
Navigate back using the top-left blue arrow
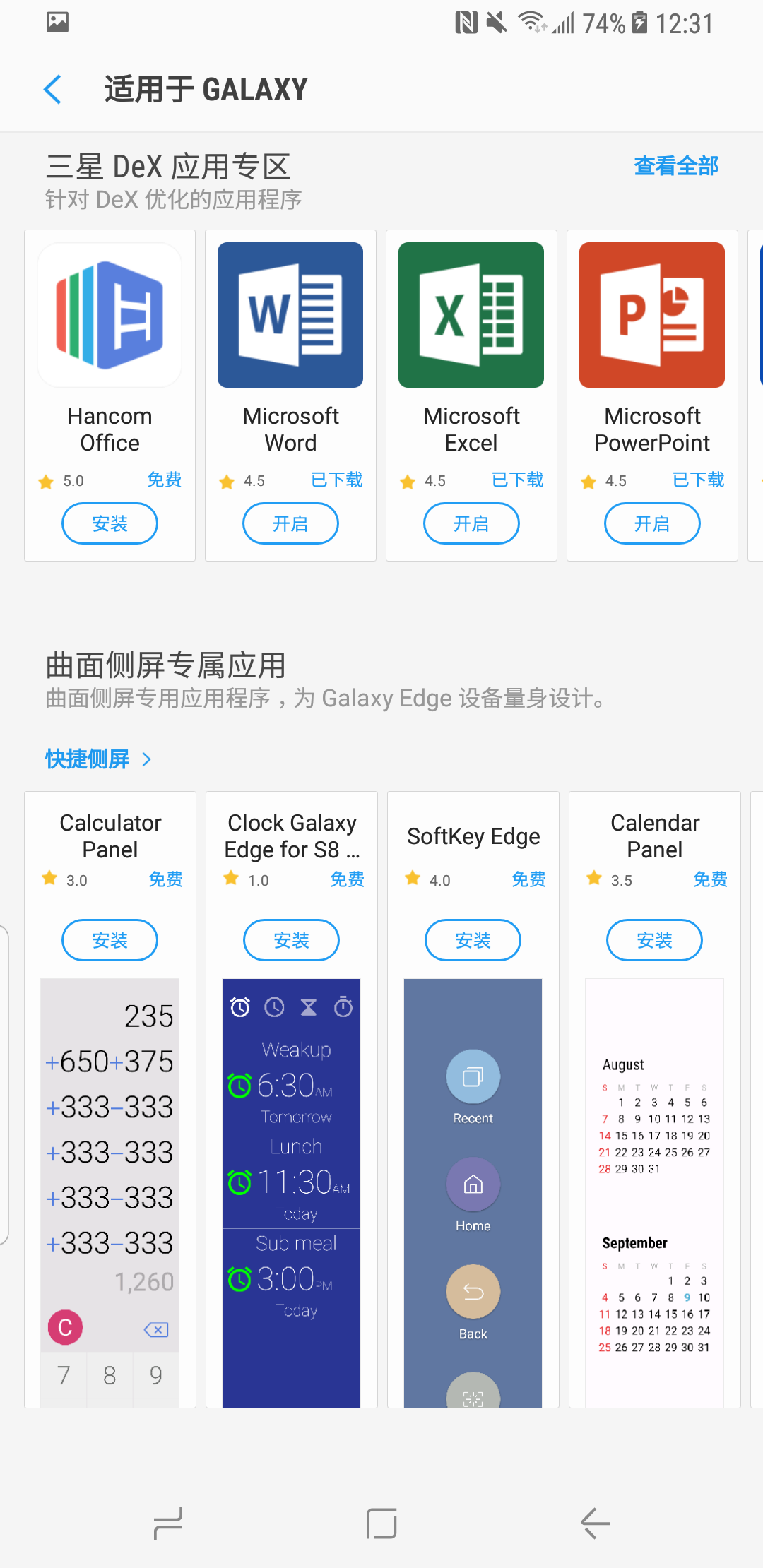coord(52,88)
